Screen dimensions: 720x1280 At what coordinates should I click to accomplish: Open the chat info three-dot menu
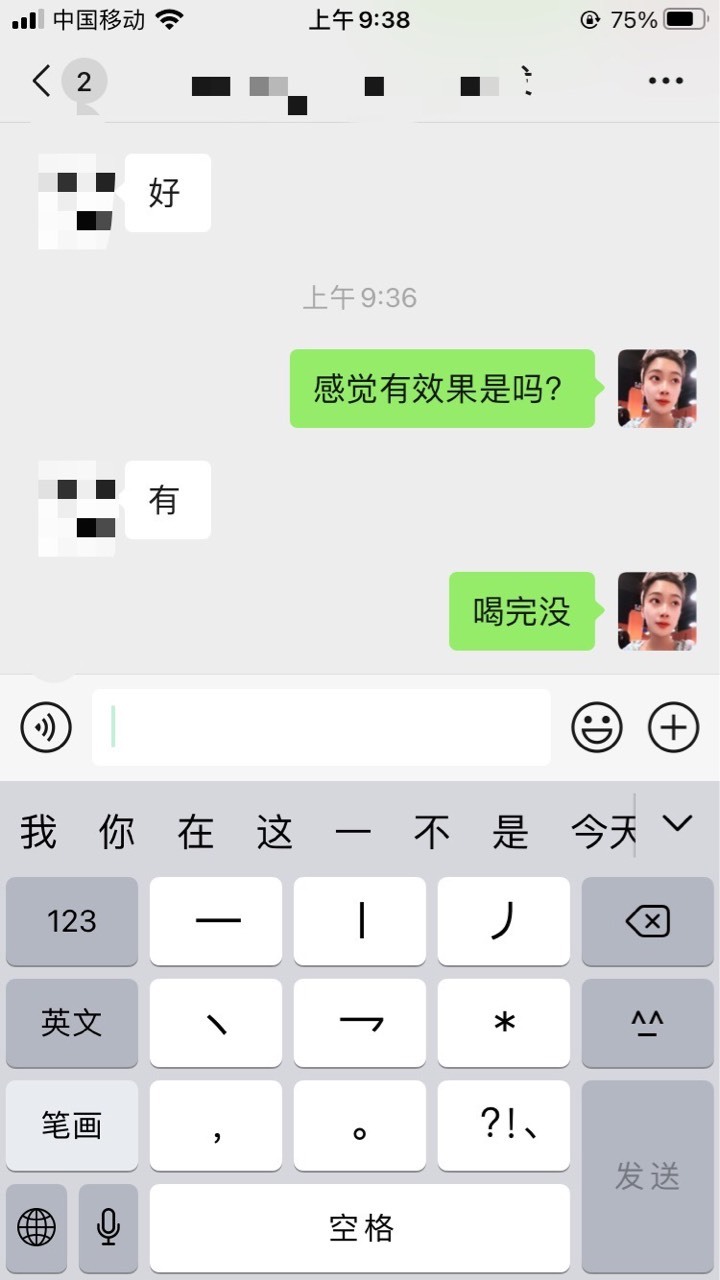click(x=665, y=81)
